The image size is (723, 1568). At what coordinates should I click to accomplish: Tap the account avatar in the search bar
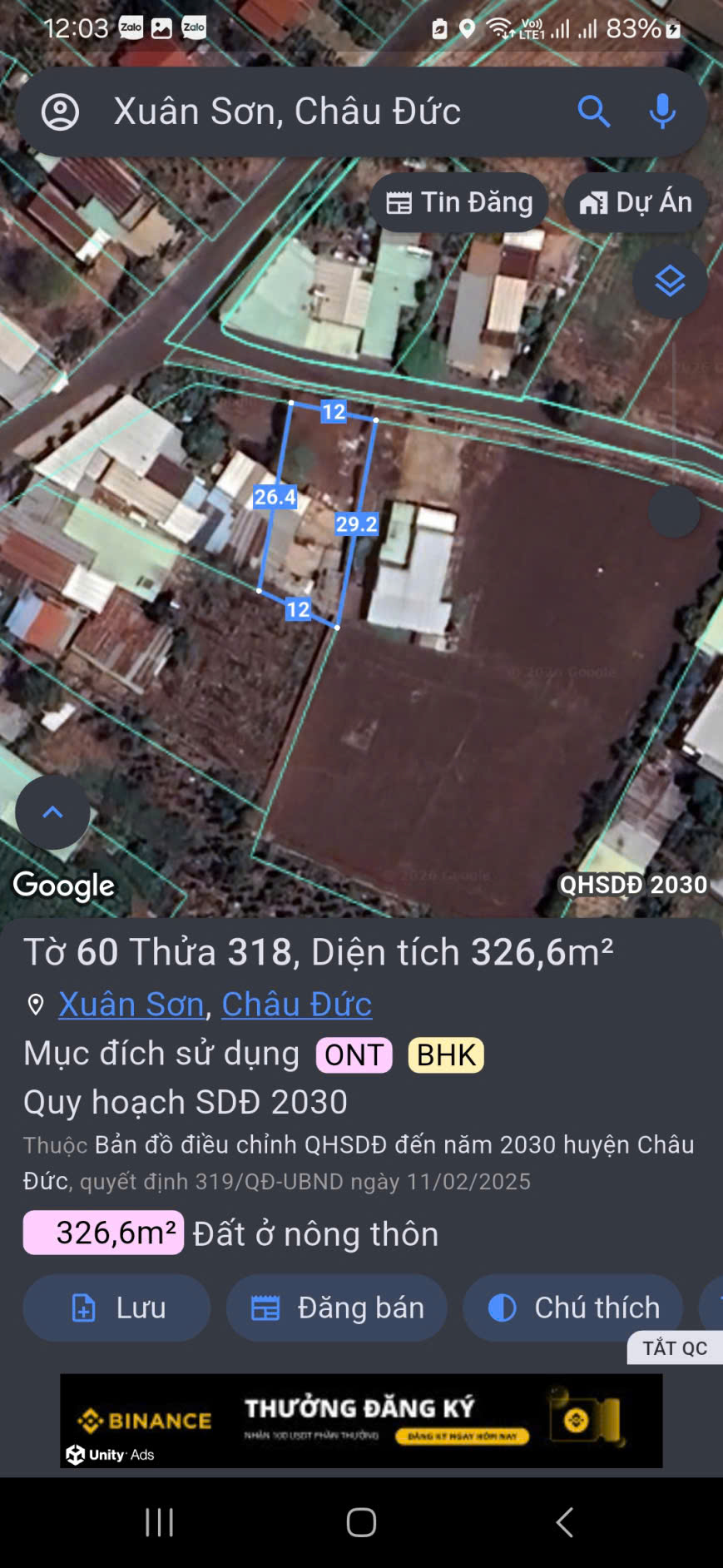[62, 111]
